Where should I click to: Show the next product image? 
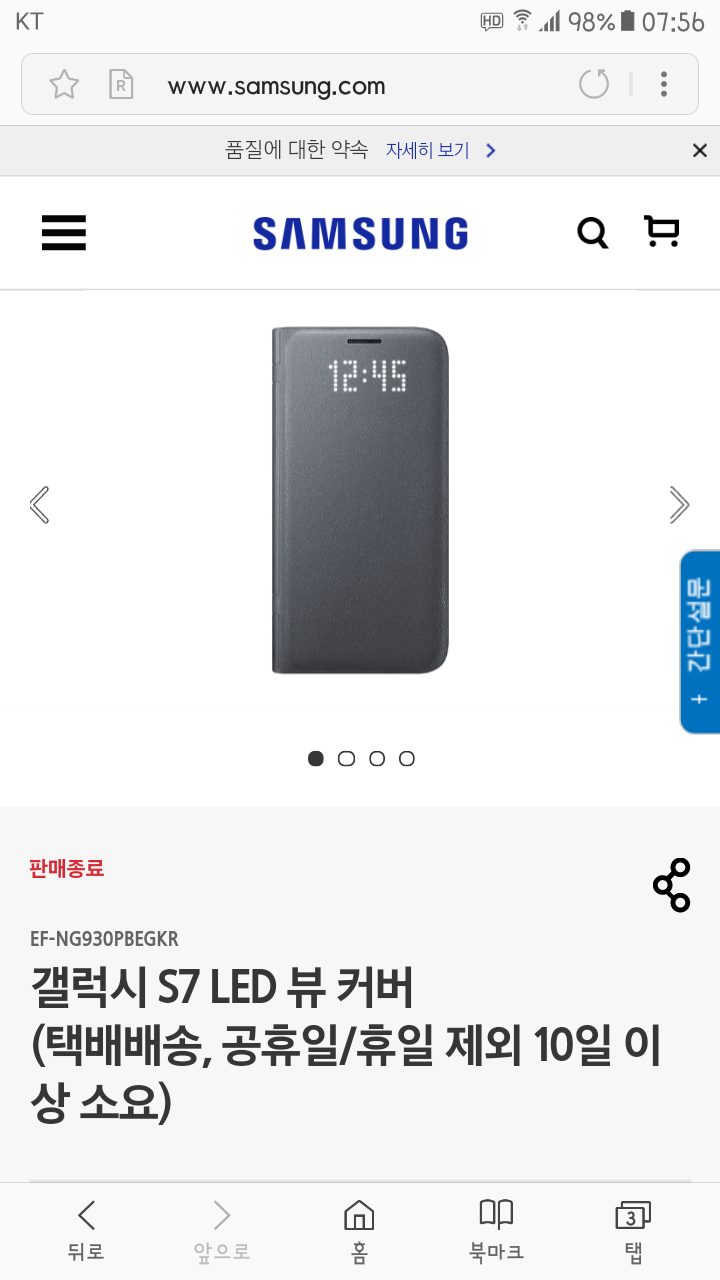point(679,505)
